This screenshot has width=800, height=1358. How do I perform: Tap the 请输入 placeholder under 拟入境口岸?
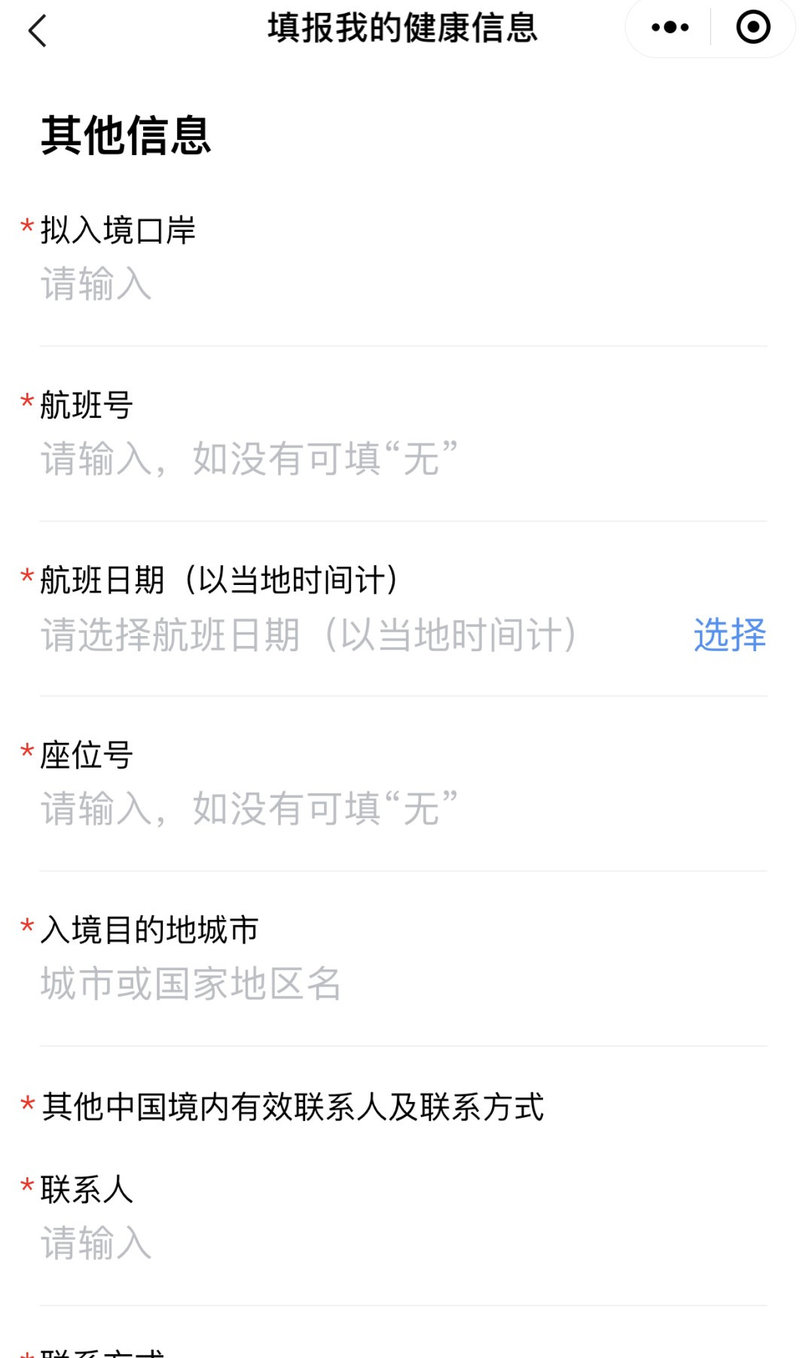pyautogui.click(x=95, y=284)
